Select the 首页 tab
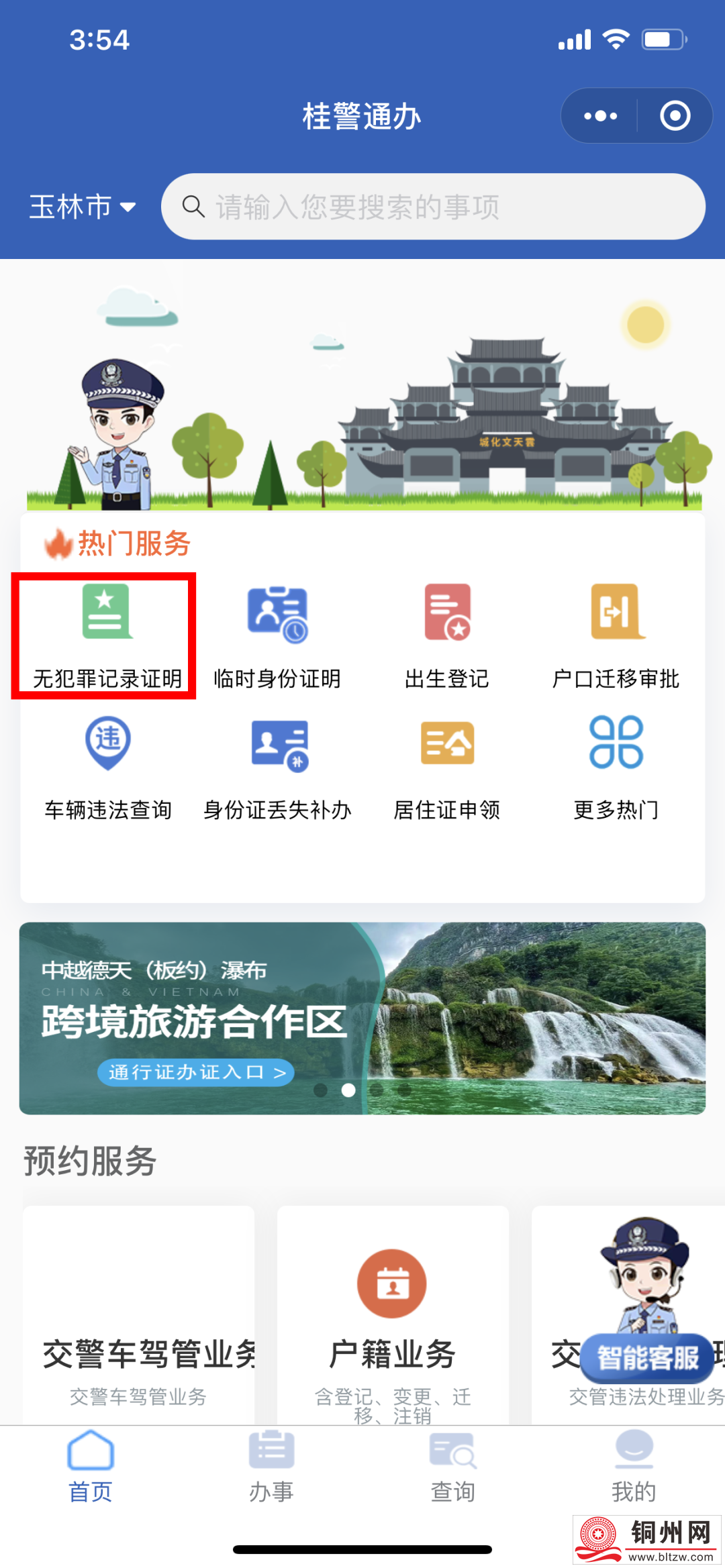This screenshot has height=1568, width=725. coord(91,1466)
